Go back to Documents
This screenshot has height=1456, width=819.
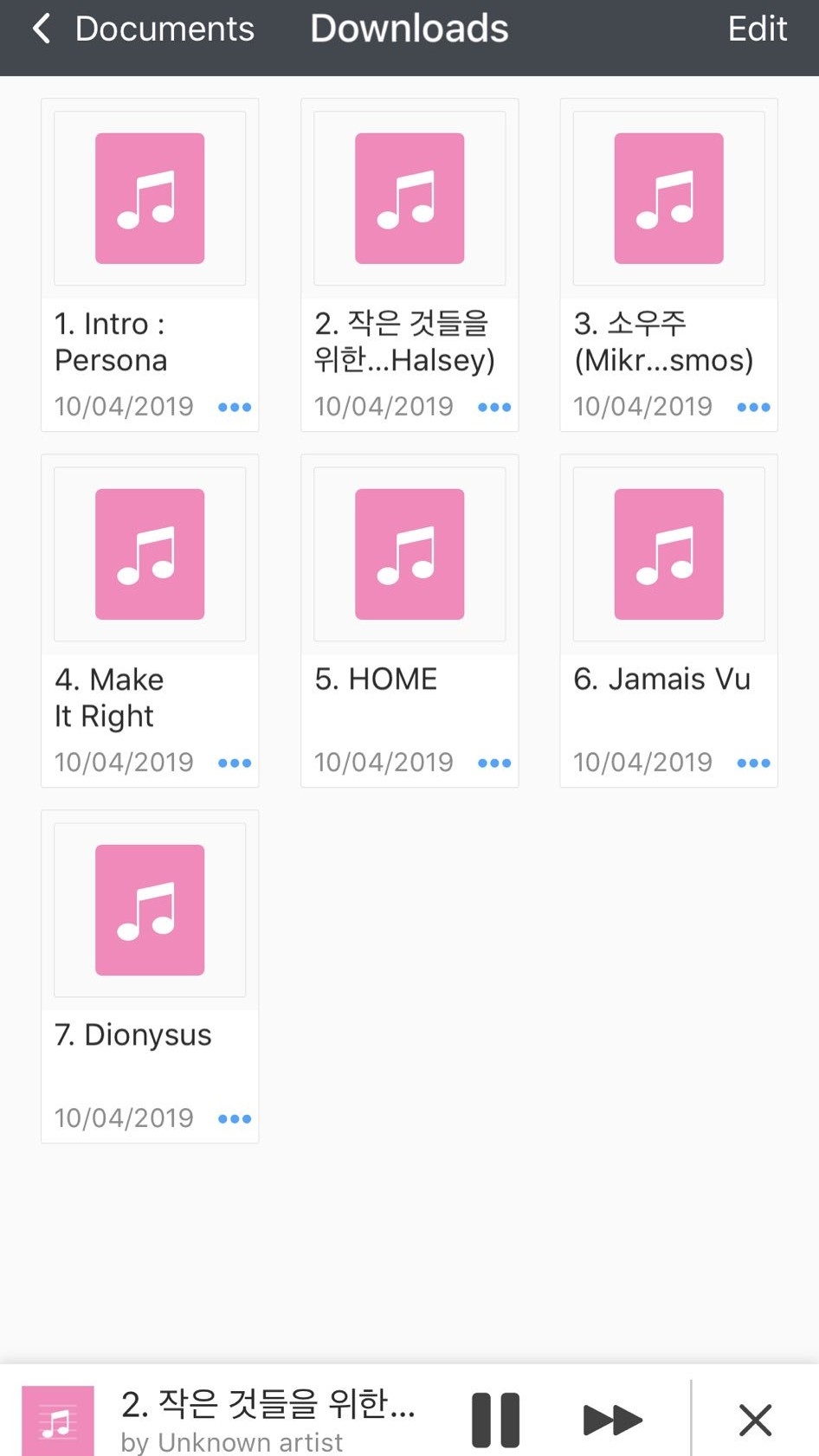[x=143, y=29]
